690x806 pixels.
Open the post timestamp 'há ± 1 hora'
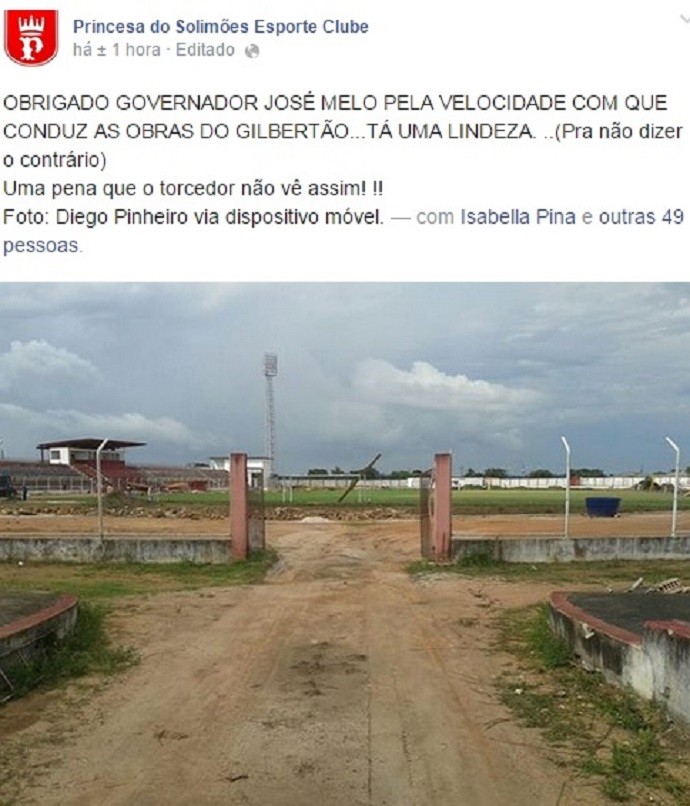click(x=116, y=50)
